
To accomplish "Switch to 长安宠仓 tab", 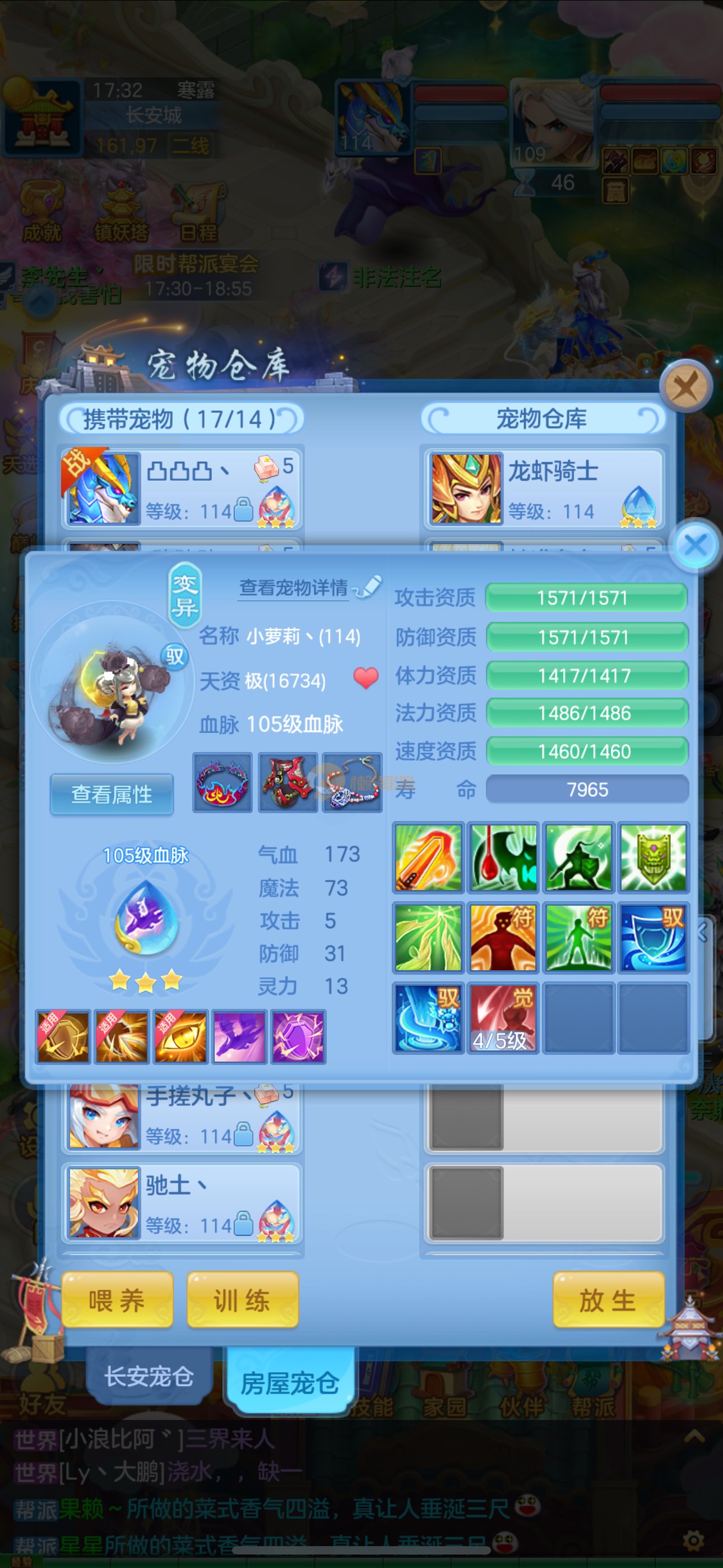I will [149, 1377].
